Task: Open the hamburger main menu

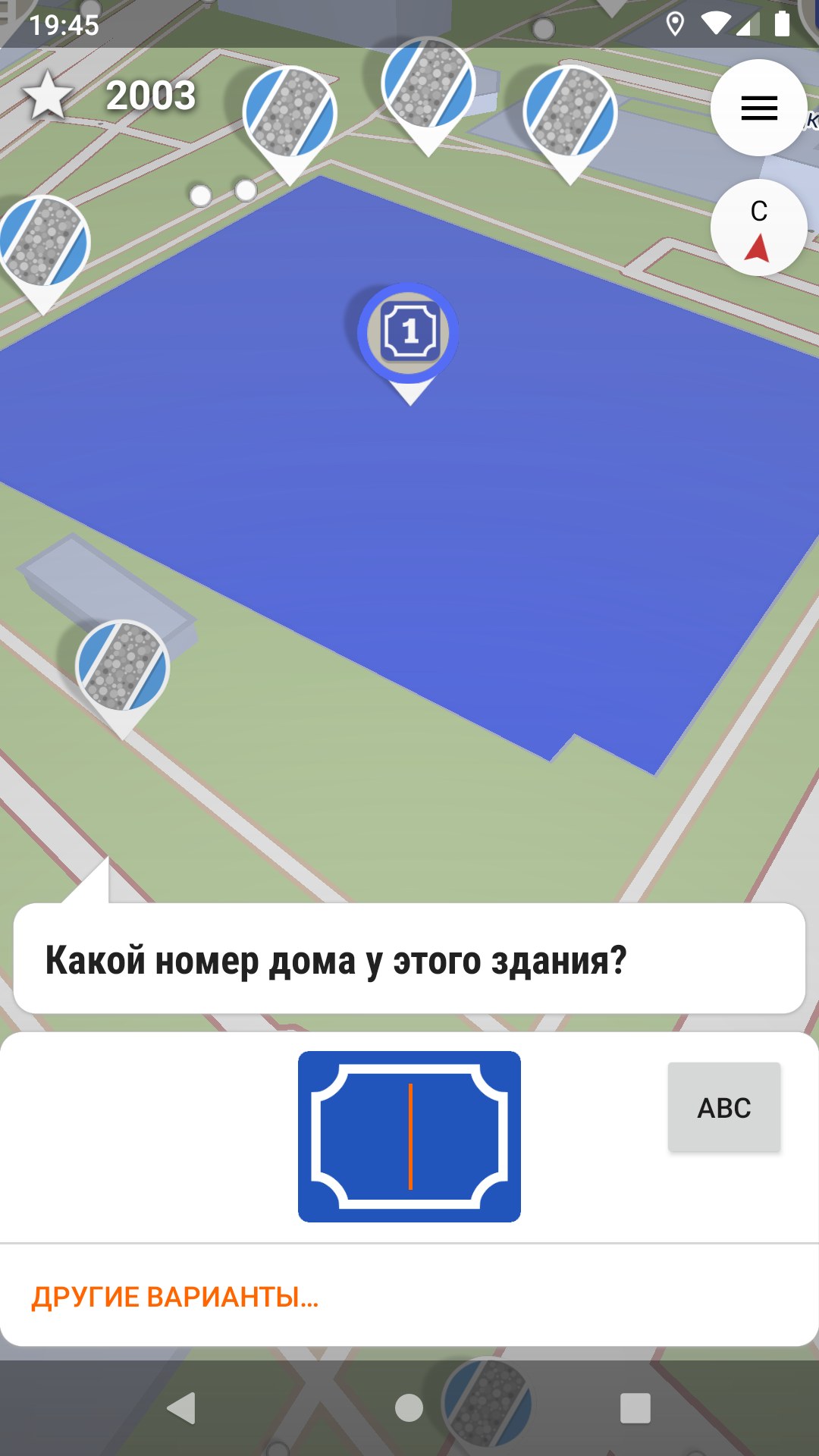Action: pos(758,108)
